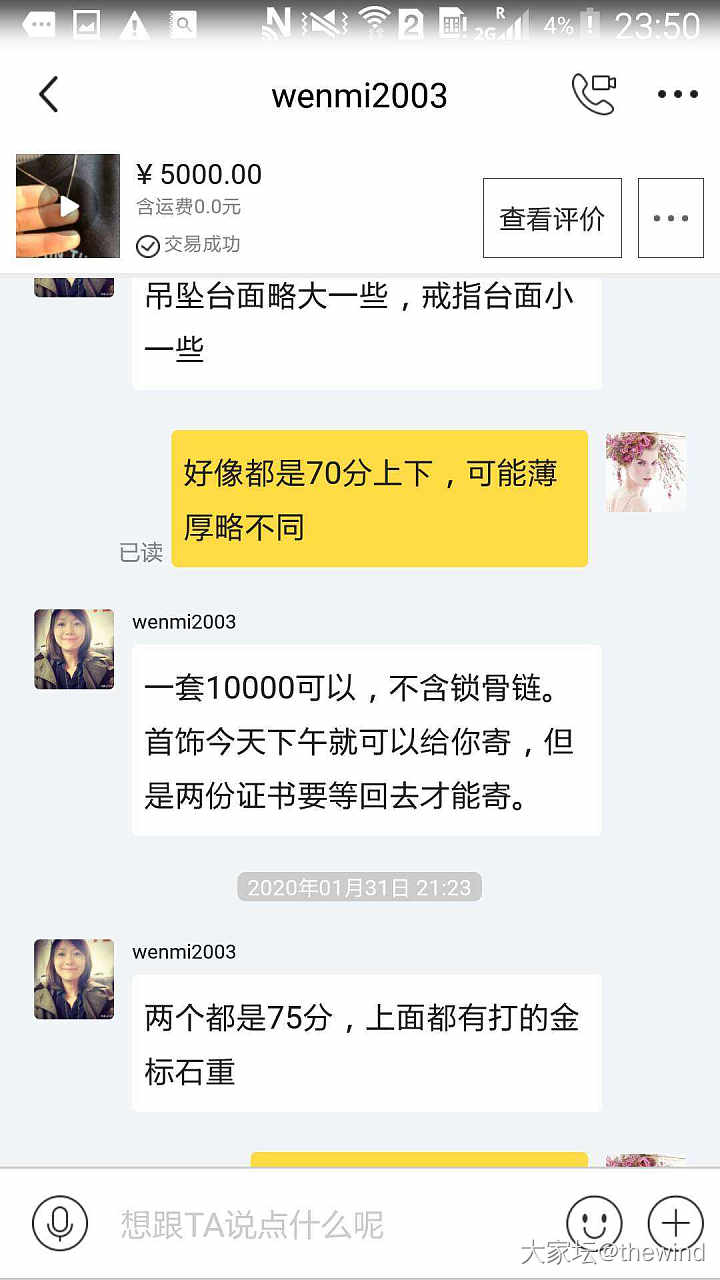Open the chat overflow menu at top
720x1280 pixels.
(677, 95)
